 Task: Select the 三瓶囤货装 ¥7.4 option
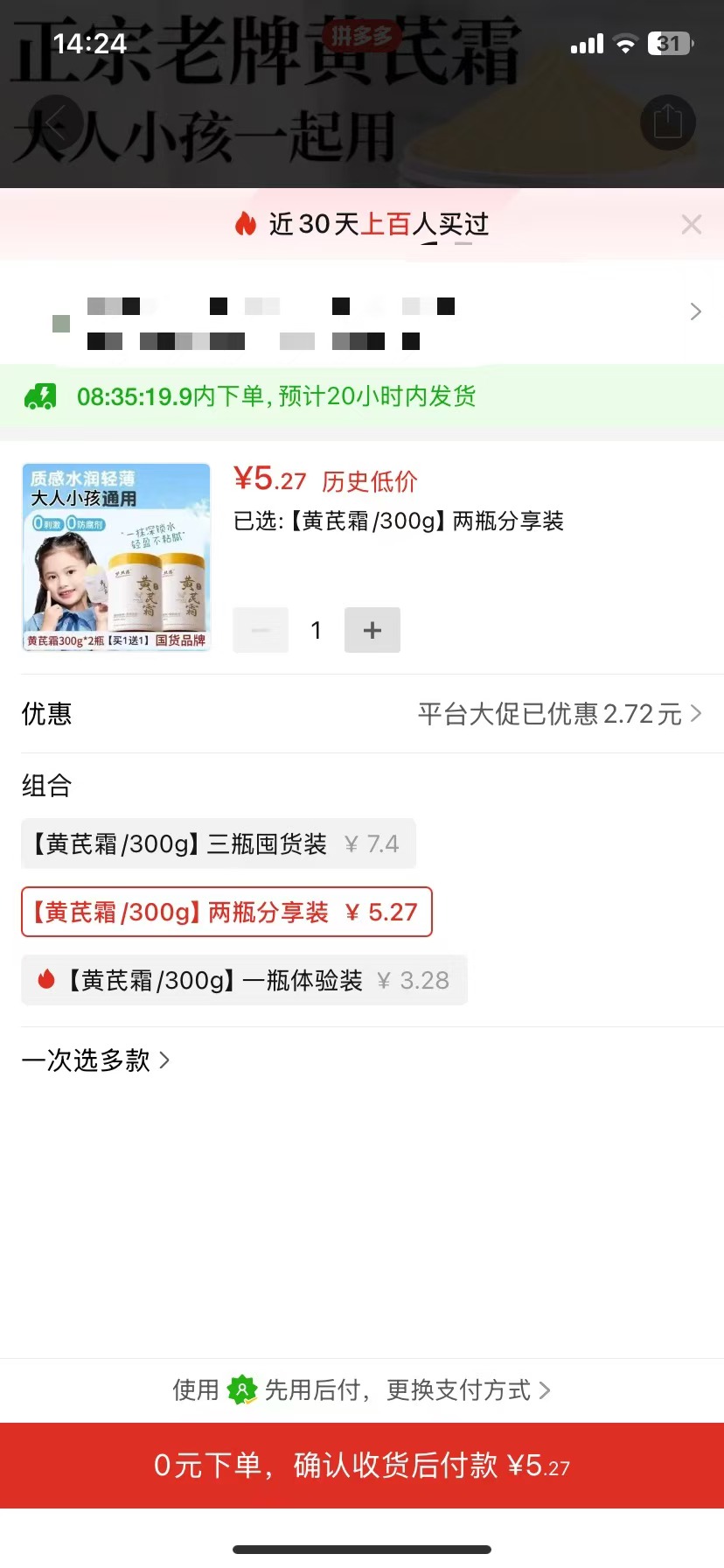218,843
